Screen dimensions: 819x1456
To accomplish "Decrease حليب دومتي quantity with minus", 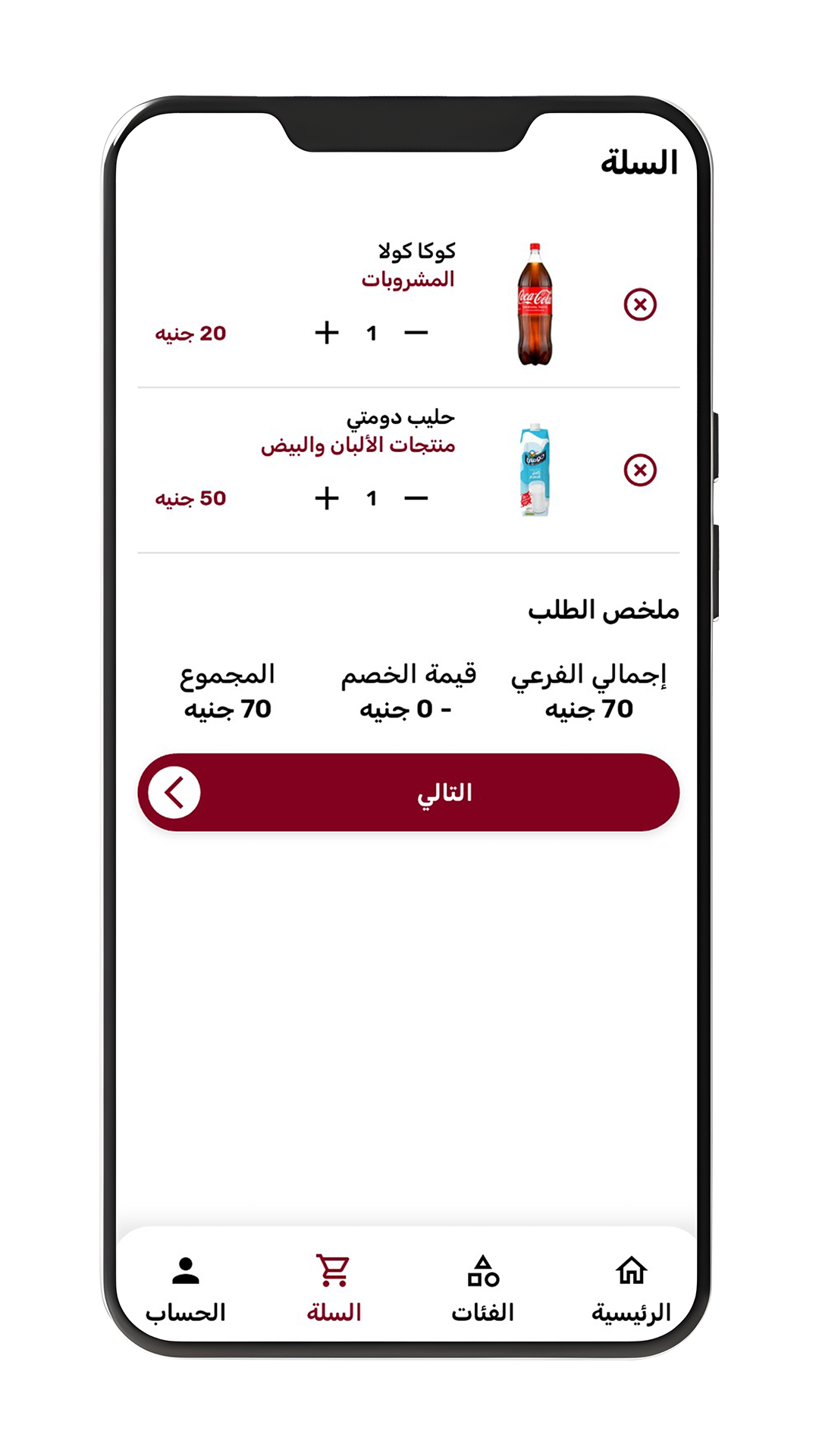I will (x=416, y=498).
